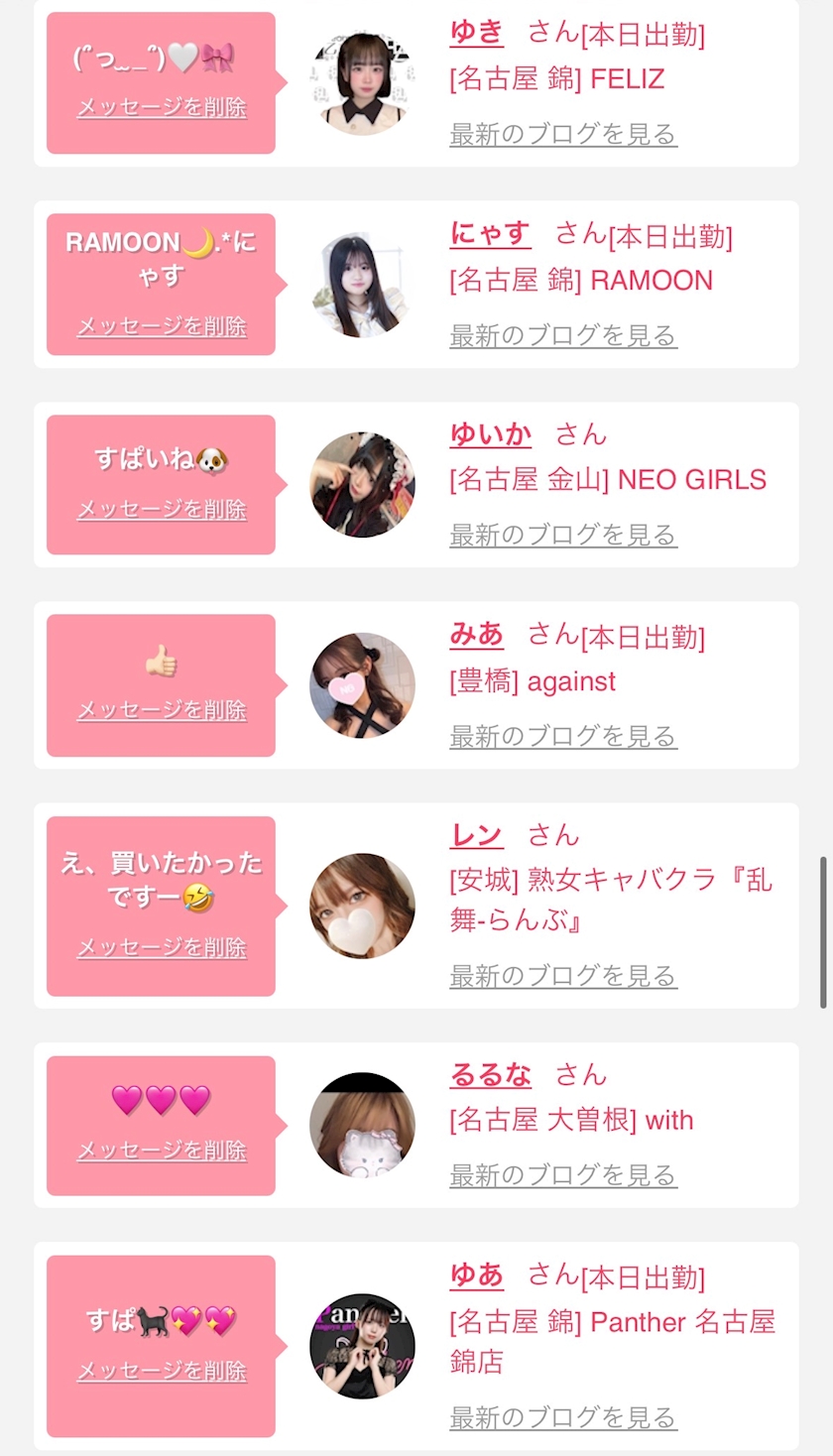The width and height of the screenshot is (833, 1456).
Task: View ゆあ's latest blog
Action: 562,1417
